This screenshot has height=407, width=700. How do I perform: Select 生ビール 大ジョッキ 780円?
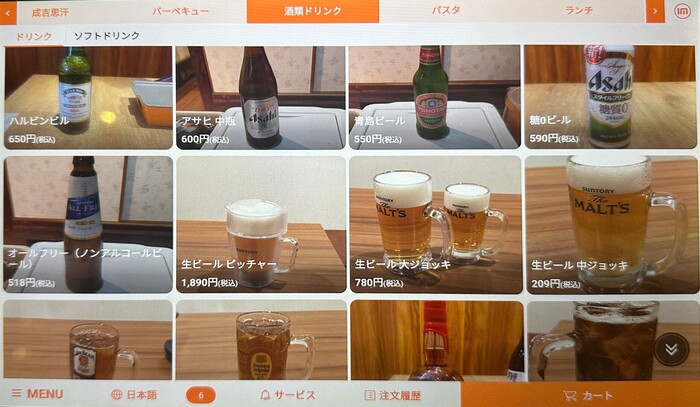(x=433, y=224)
